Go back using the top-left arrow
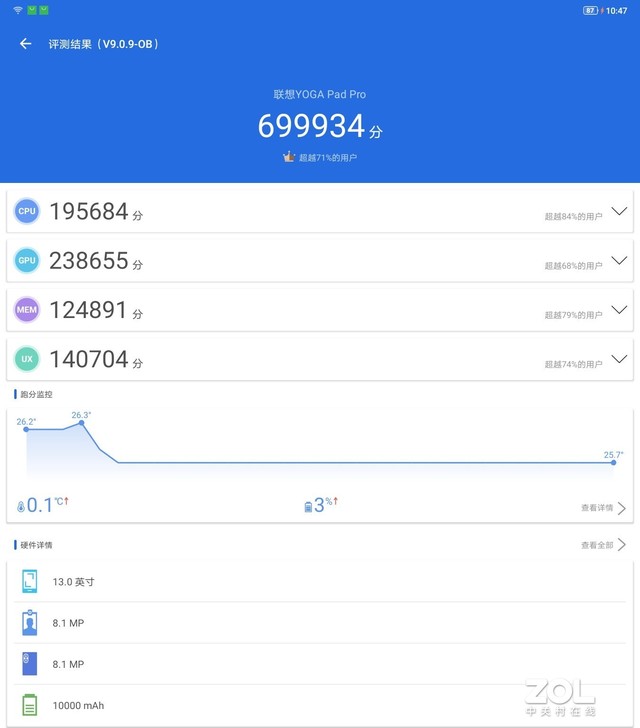 click(x=26, y=44)
